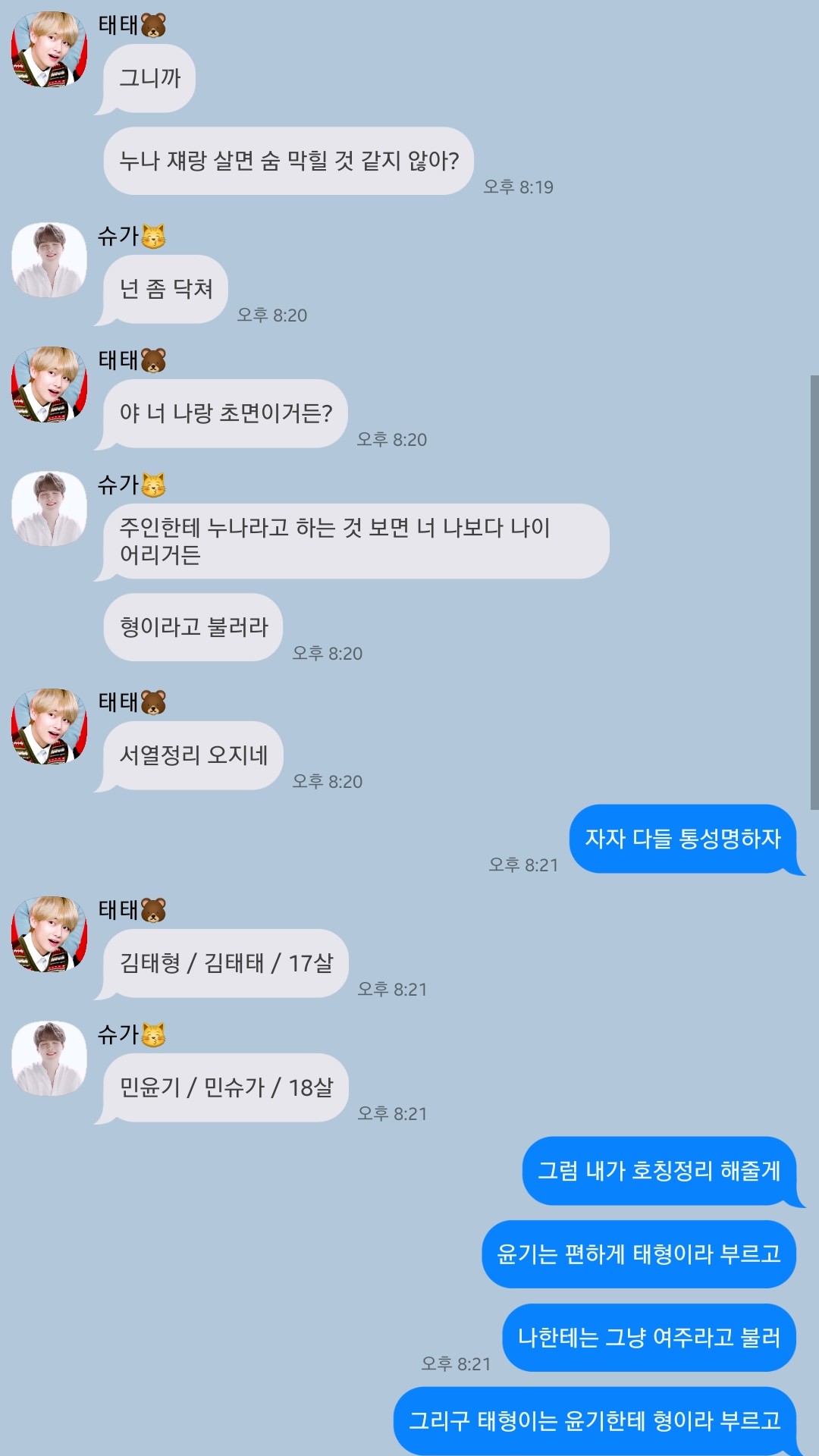Open 태태's profile picture beside the 그니까 message

pos(49,49)
